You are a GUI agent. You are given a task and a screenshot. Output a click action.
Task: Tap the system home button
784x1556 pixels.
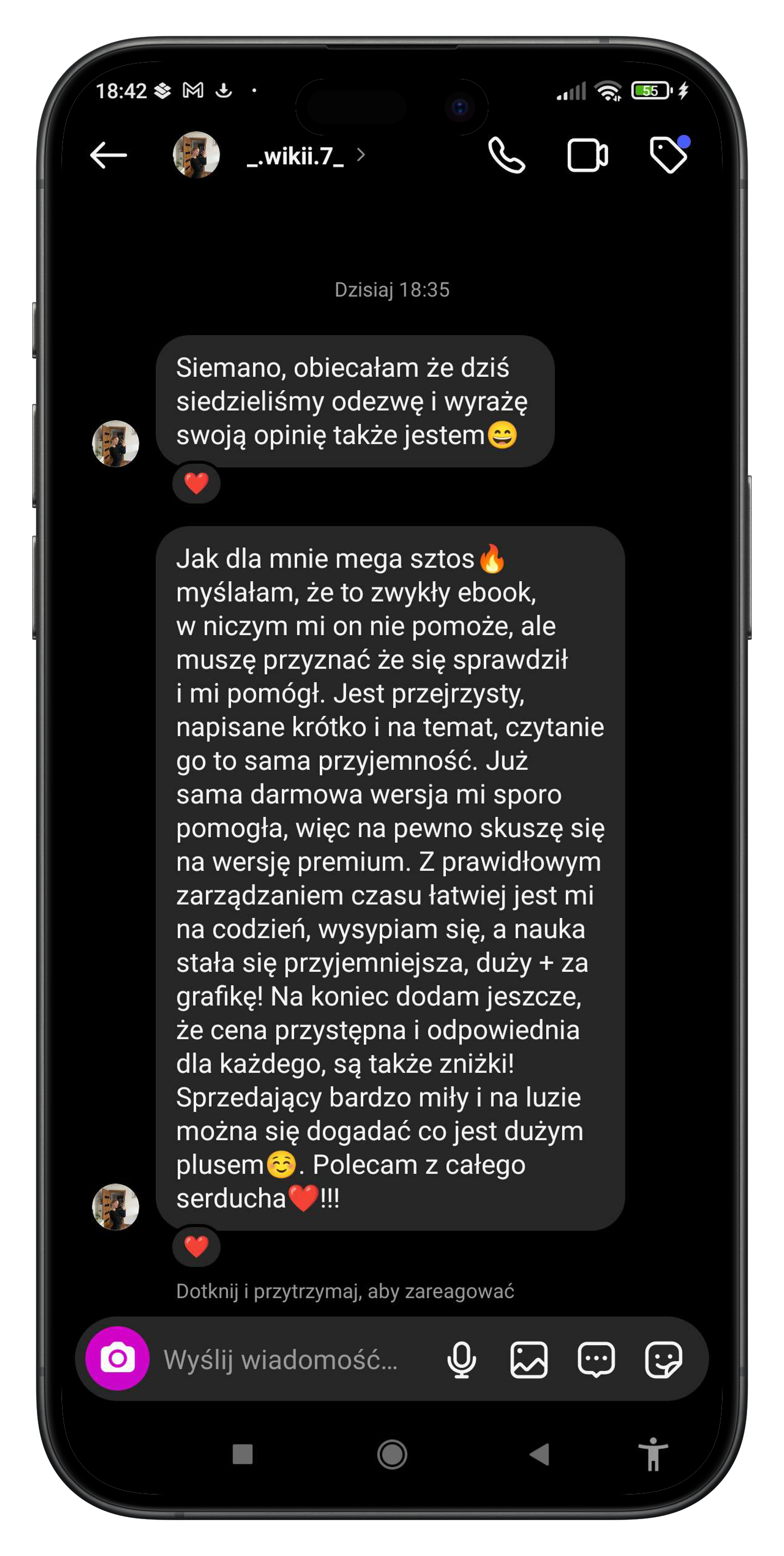pos(392,1454)
